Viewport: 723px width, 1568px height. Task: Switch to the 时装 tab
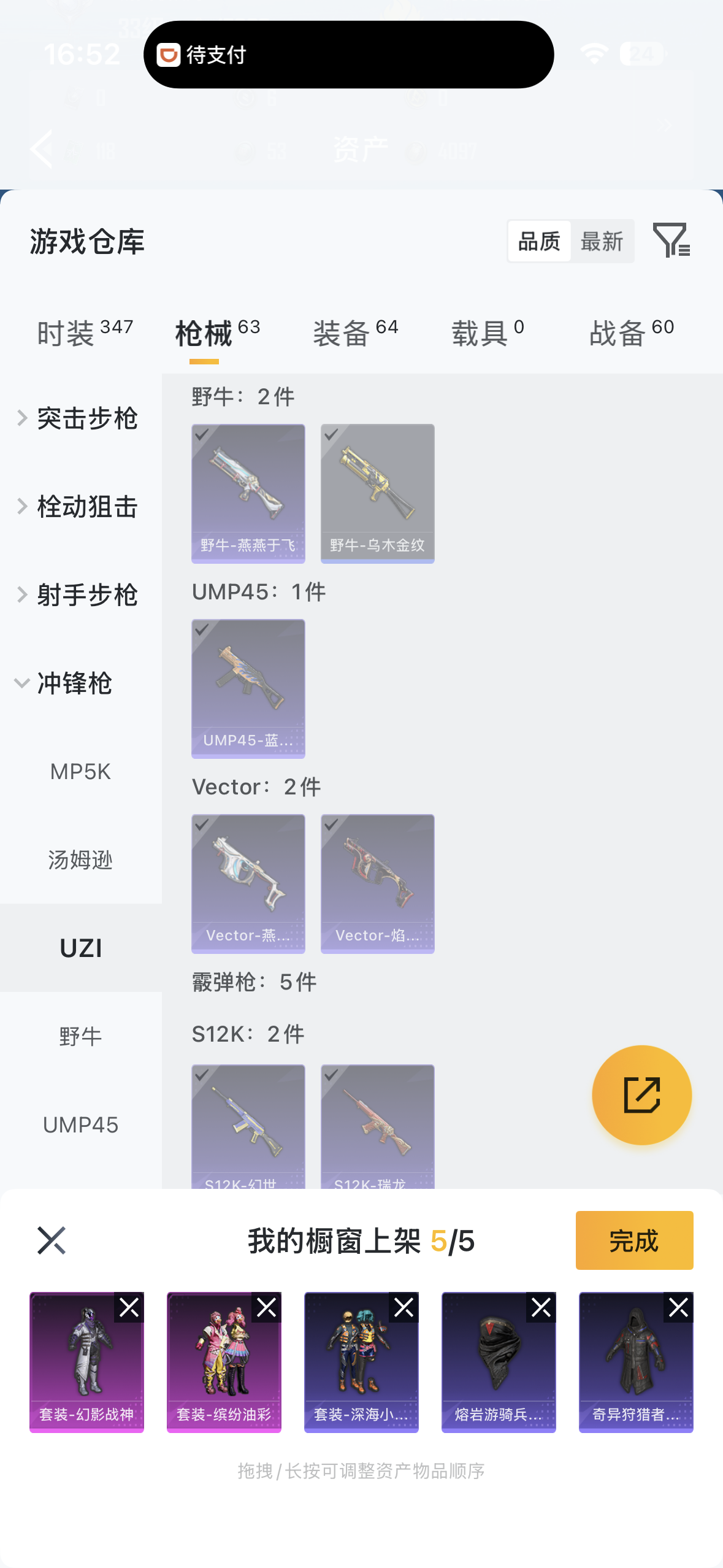85,333
